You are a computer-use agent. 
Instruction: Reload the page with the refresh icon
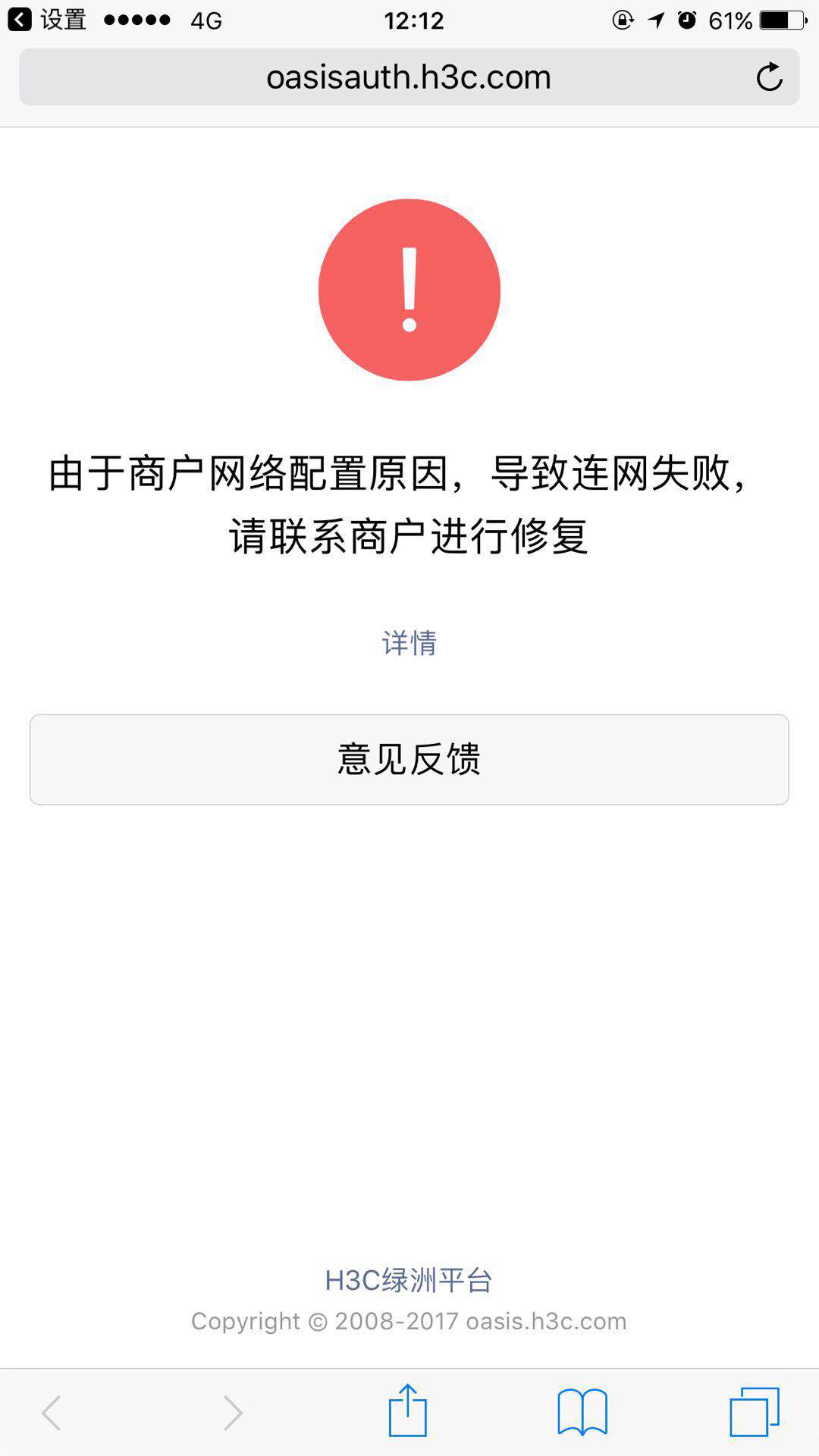coord(769,77)
